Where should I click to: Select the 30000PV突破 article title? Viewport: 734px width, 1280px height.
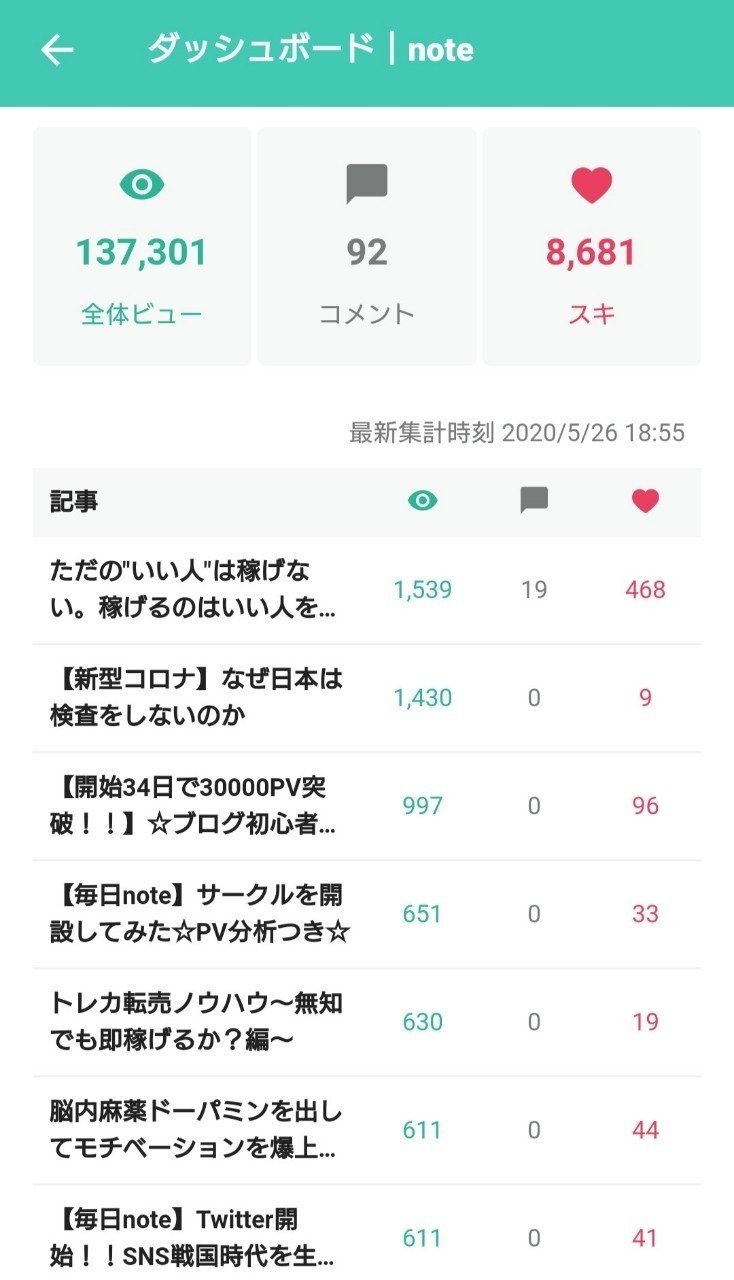pos(196,805)
